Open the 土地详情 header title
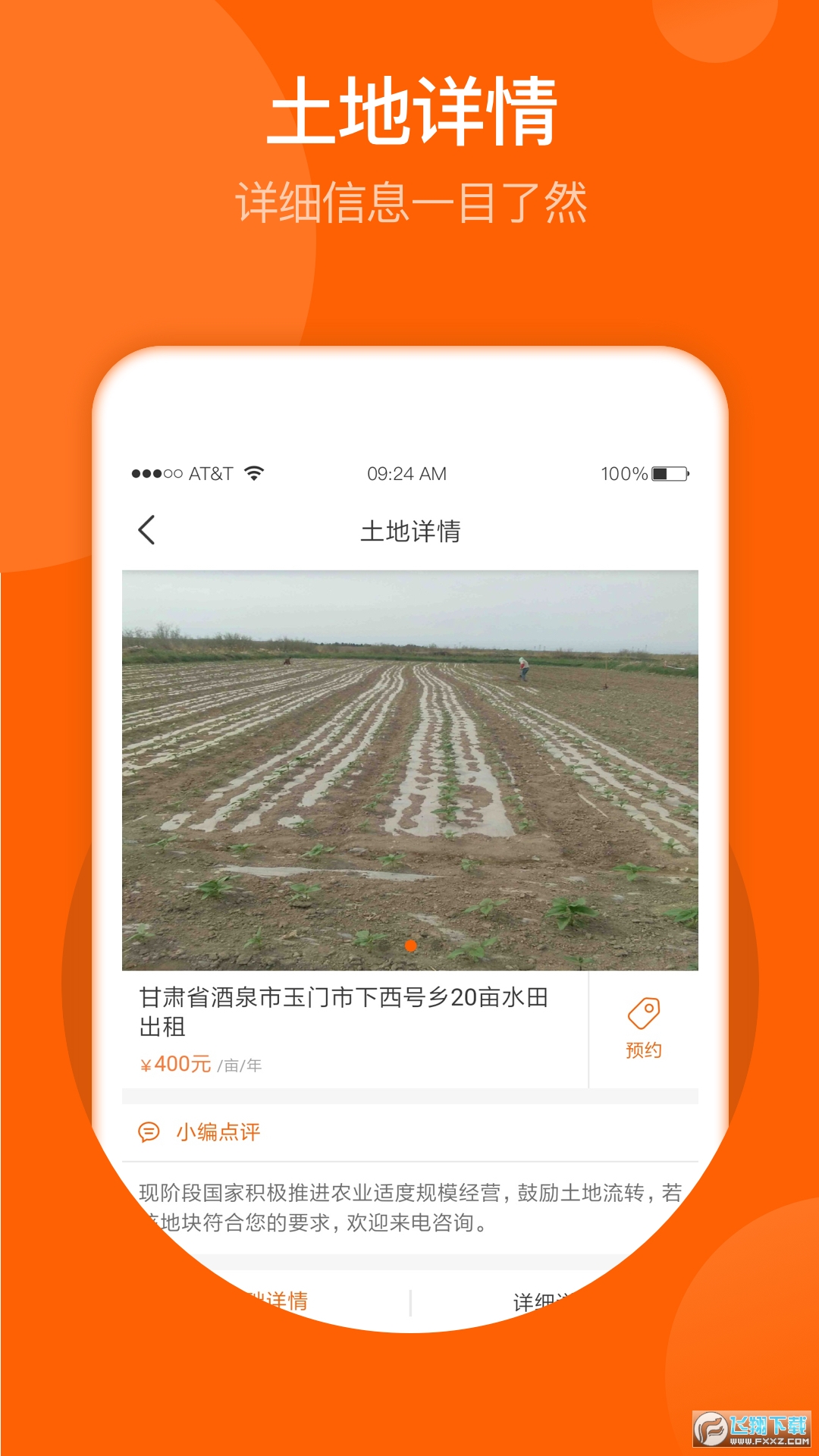Viewport: 819px width, 1456px height. (409, 530)
